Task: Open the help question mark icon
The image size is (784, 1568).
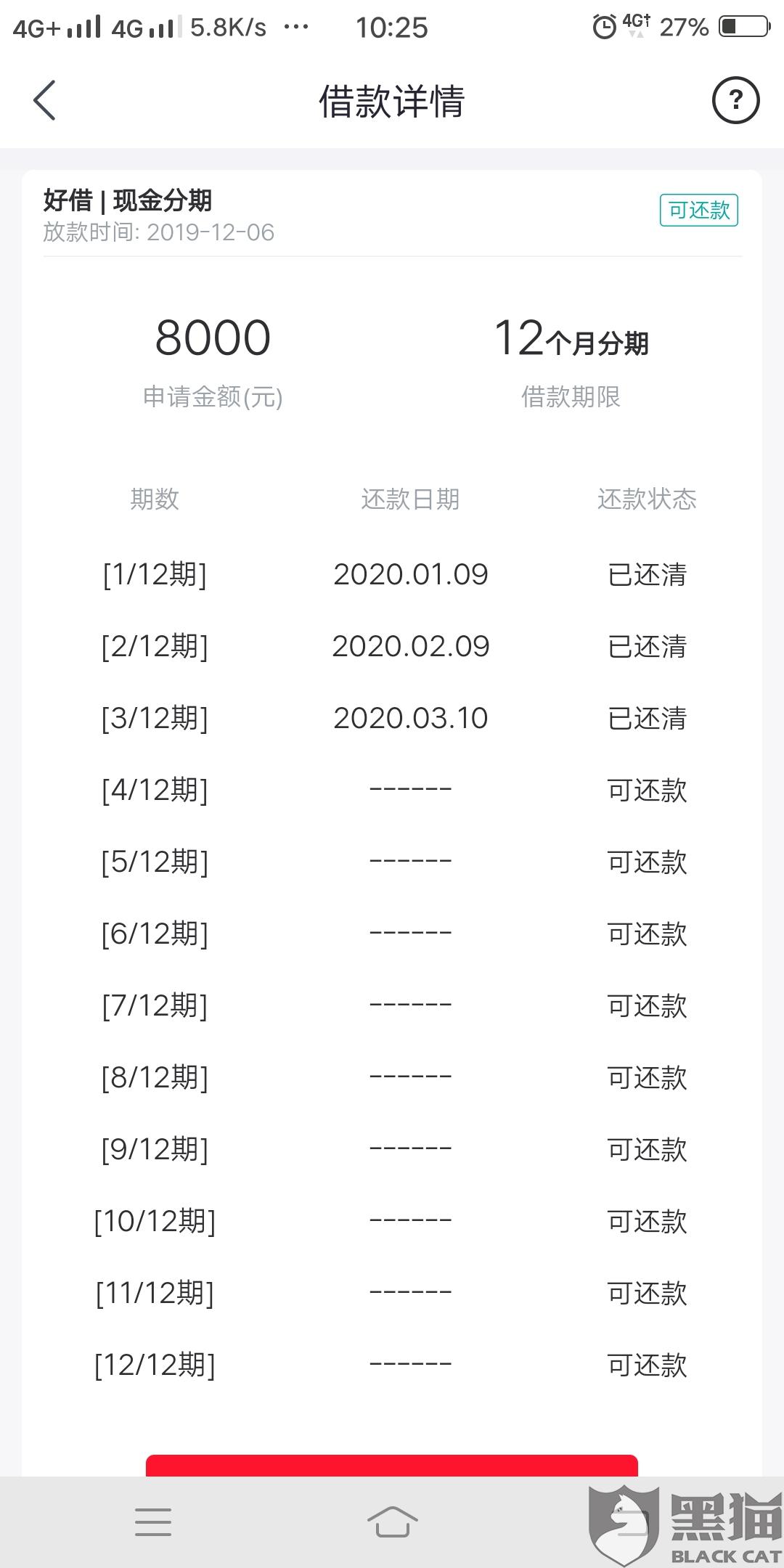Action: pos(735,100)
